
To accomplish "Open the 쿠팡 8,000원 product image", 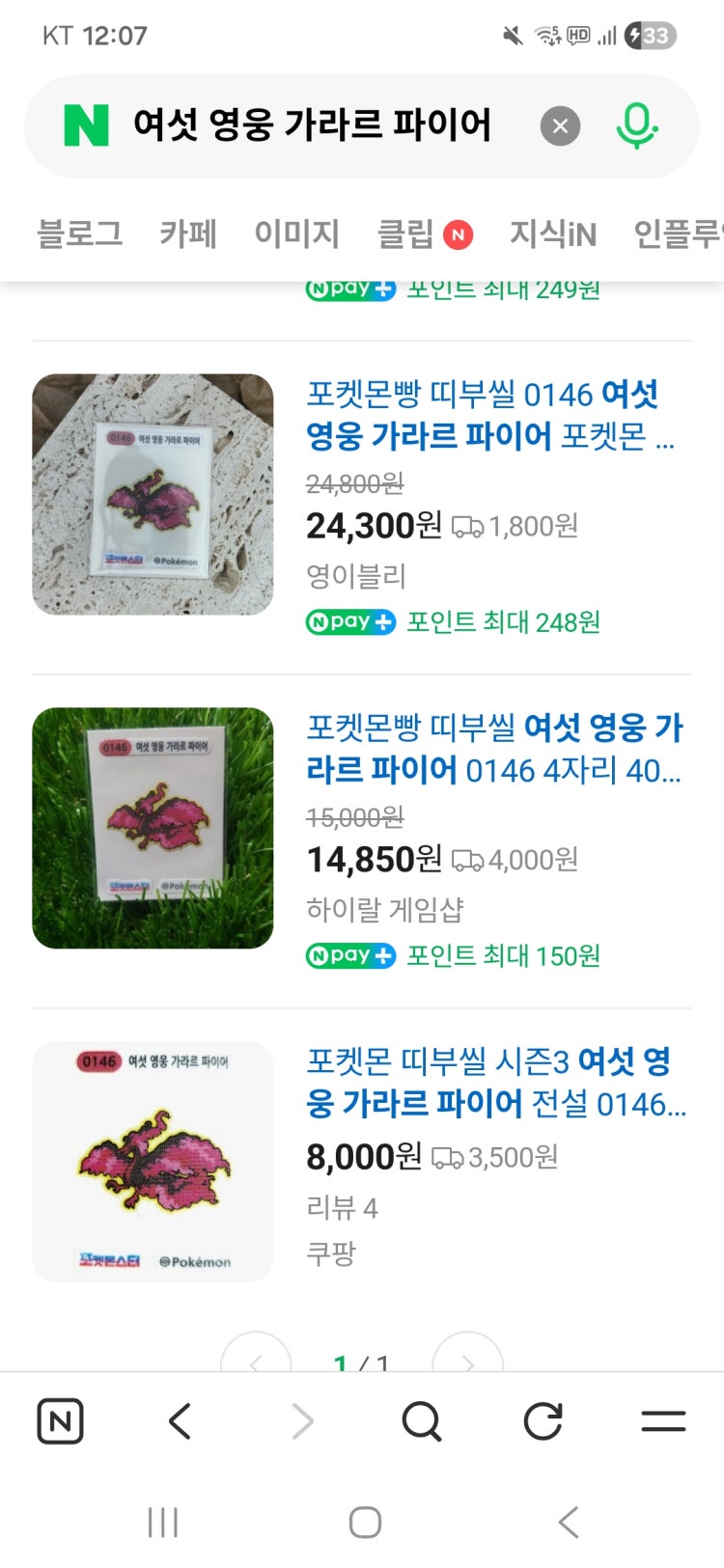I will [153, 1161].
